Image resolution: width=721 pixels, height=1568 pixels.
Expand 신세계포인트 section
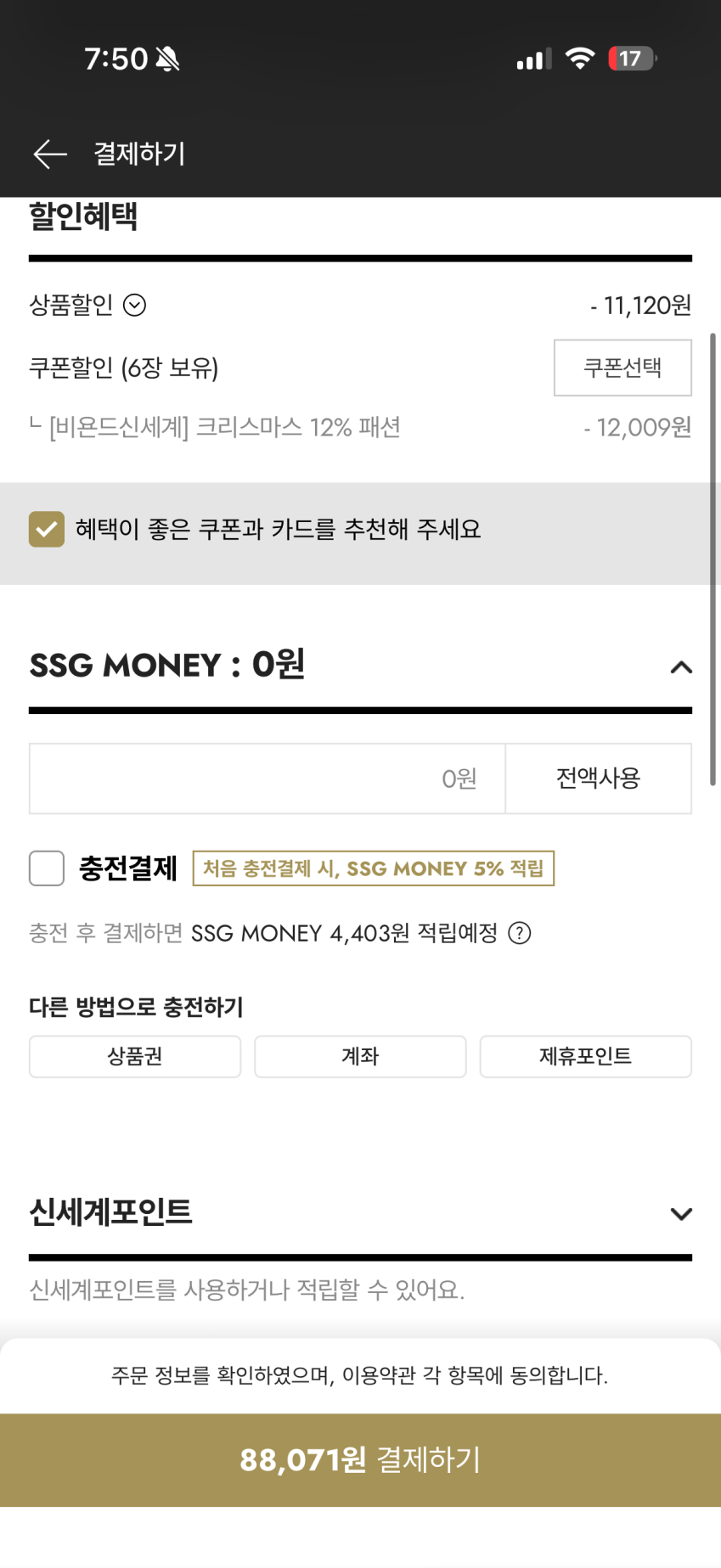[x=681, y=1214]
